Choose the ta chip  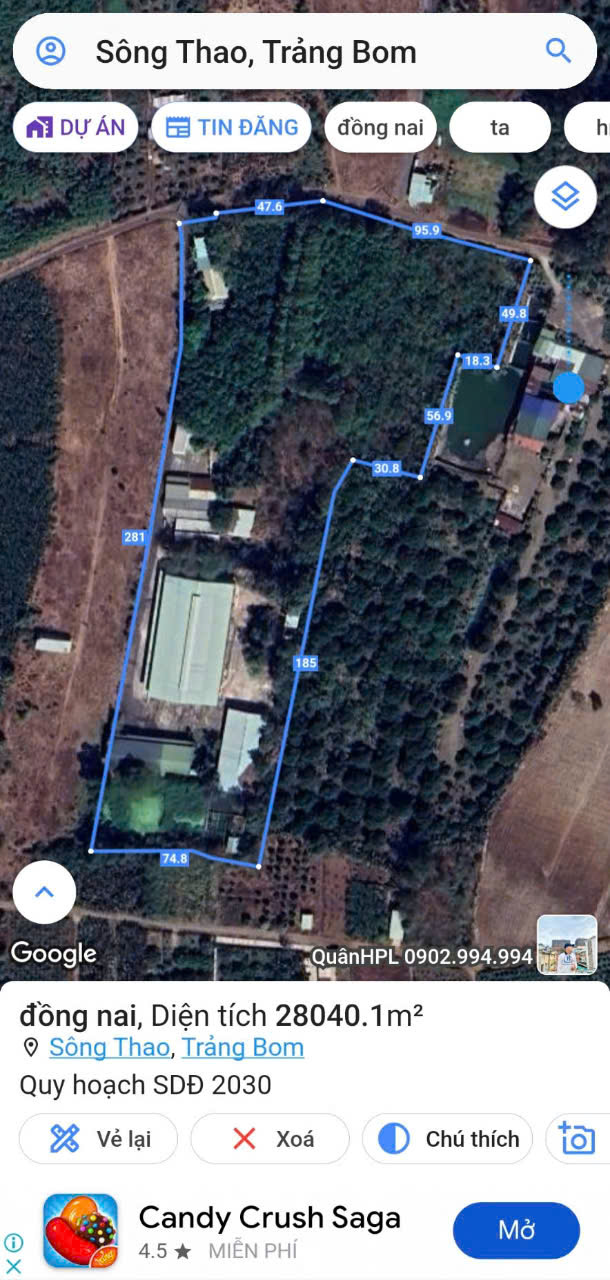pyautogui.click(x=500, y=127)
